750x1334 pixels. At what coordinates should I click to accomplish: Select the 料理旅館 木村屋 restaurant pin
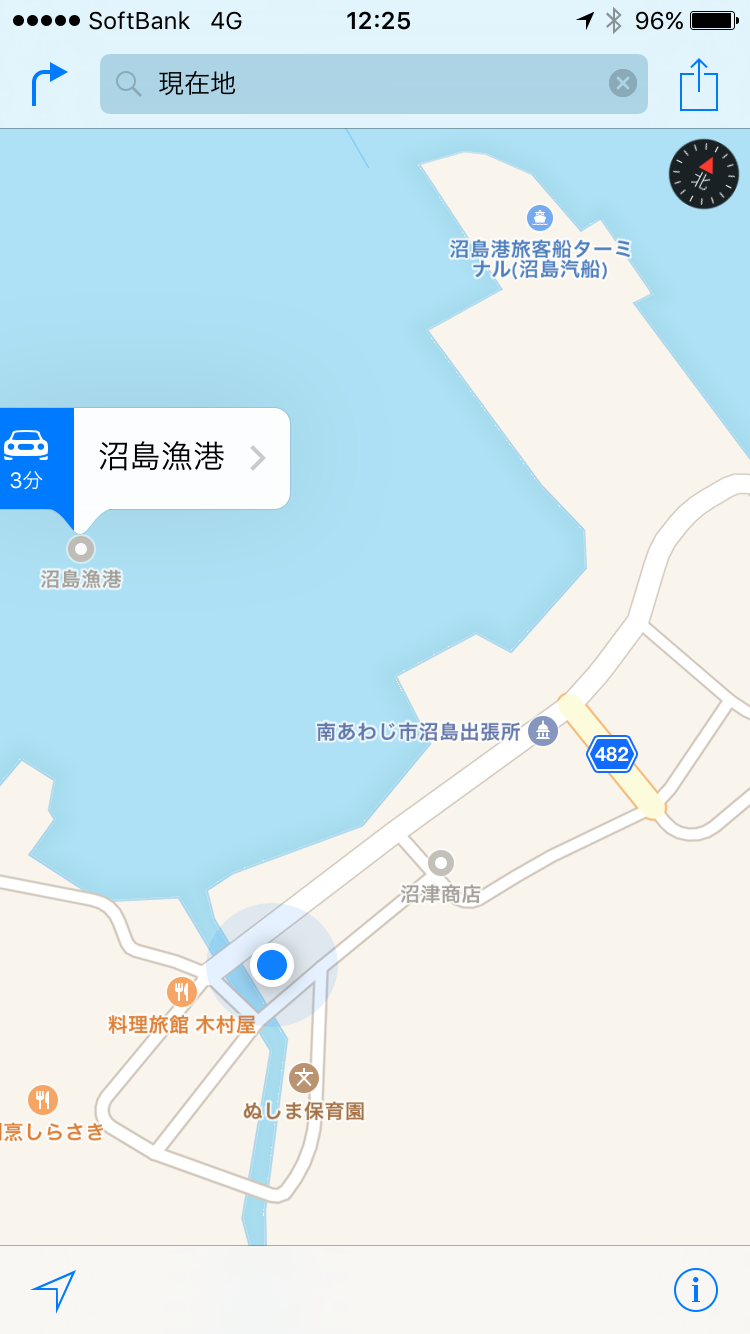click(x=180, y=992)
